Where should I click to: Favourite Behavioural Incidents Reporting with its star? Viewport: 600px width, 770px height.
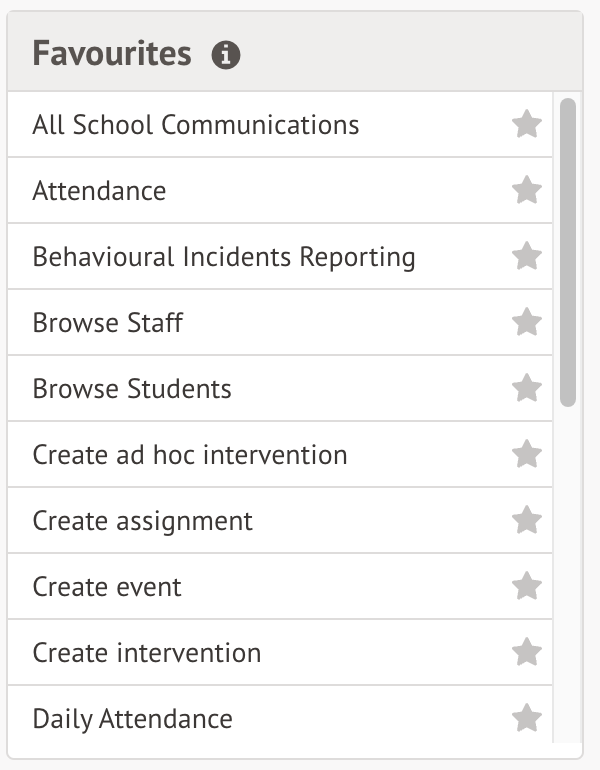click(x=526, y=257)
